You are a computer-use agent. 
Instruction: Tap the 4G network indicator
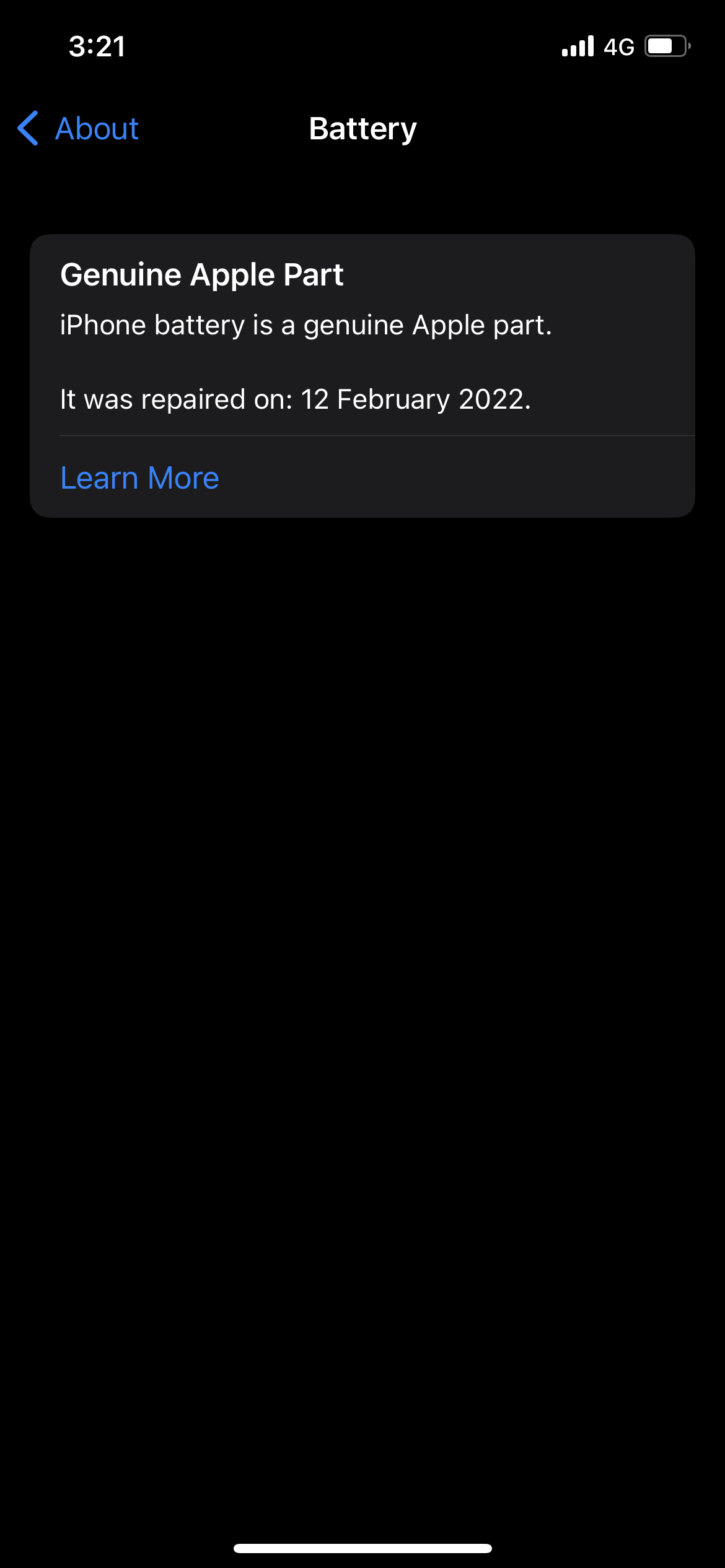tap(619, 45)
